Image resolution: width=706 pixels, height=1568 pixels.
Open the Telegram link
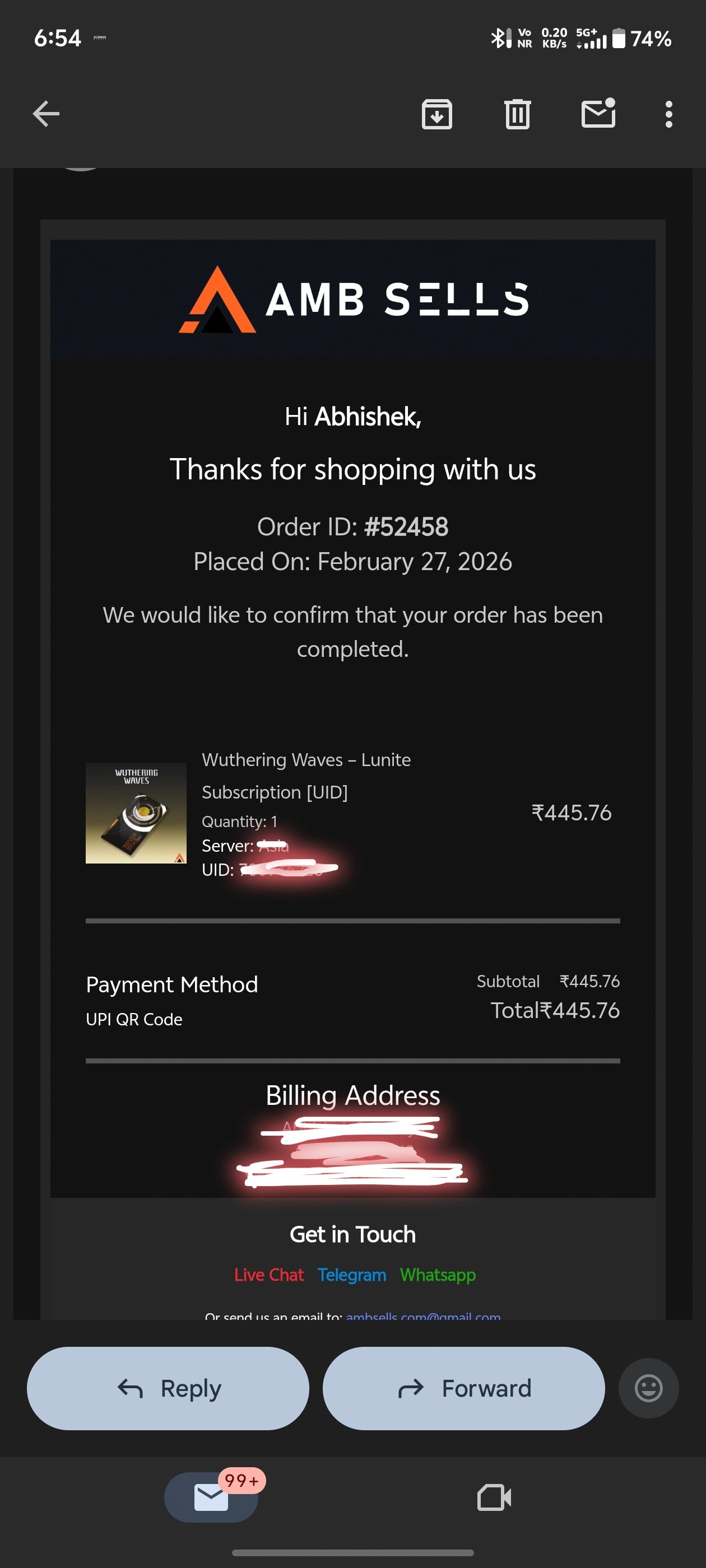pyautogui.click(x=351, y=1275)
